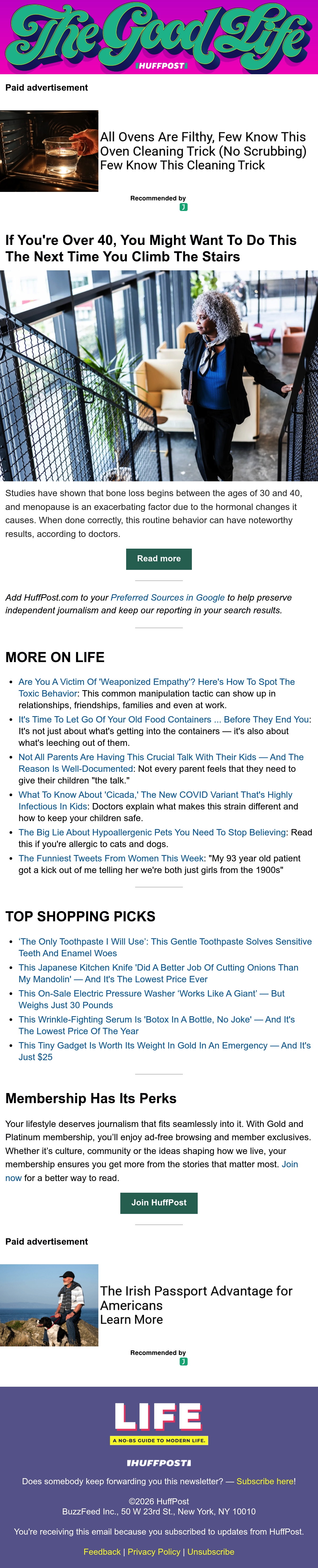The height and width of the screenshot is (1568, 318).
Task: Open Funniest Tweets From Women This Week
Action: pyautogui.click(x=111, y=859)
